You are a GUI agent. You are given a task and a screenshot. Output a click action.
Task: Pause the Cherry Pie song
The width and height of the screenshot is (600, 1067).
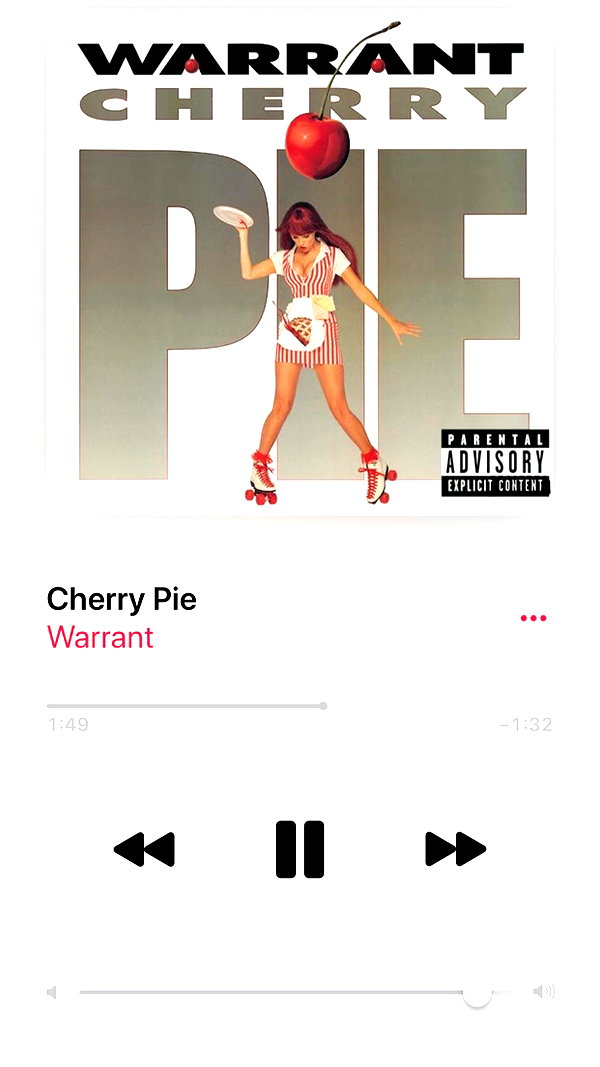[300, 849]
